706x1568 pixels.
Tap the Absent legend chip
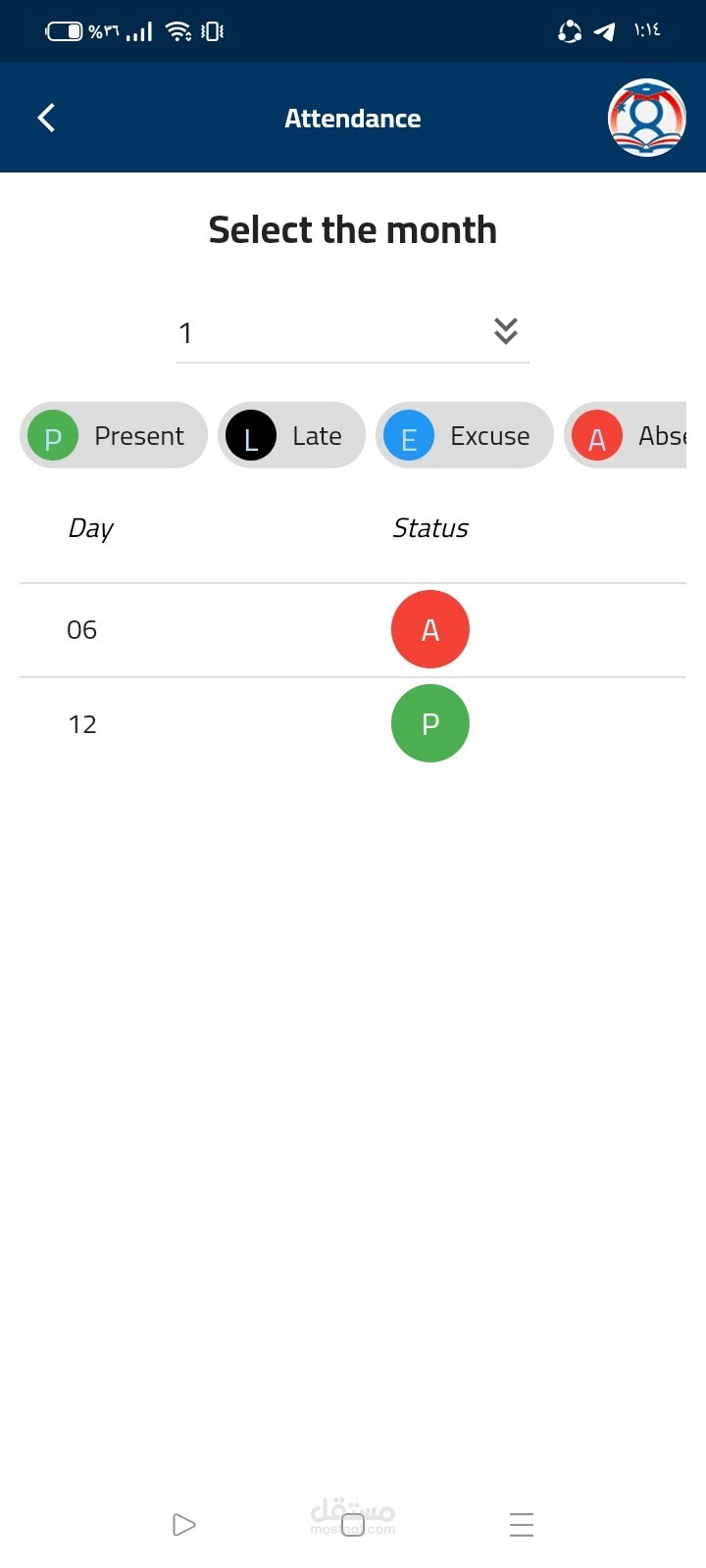(626, 435)
